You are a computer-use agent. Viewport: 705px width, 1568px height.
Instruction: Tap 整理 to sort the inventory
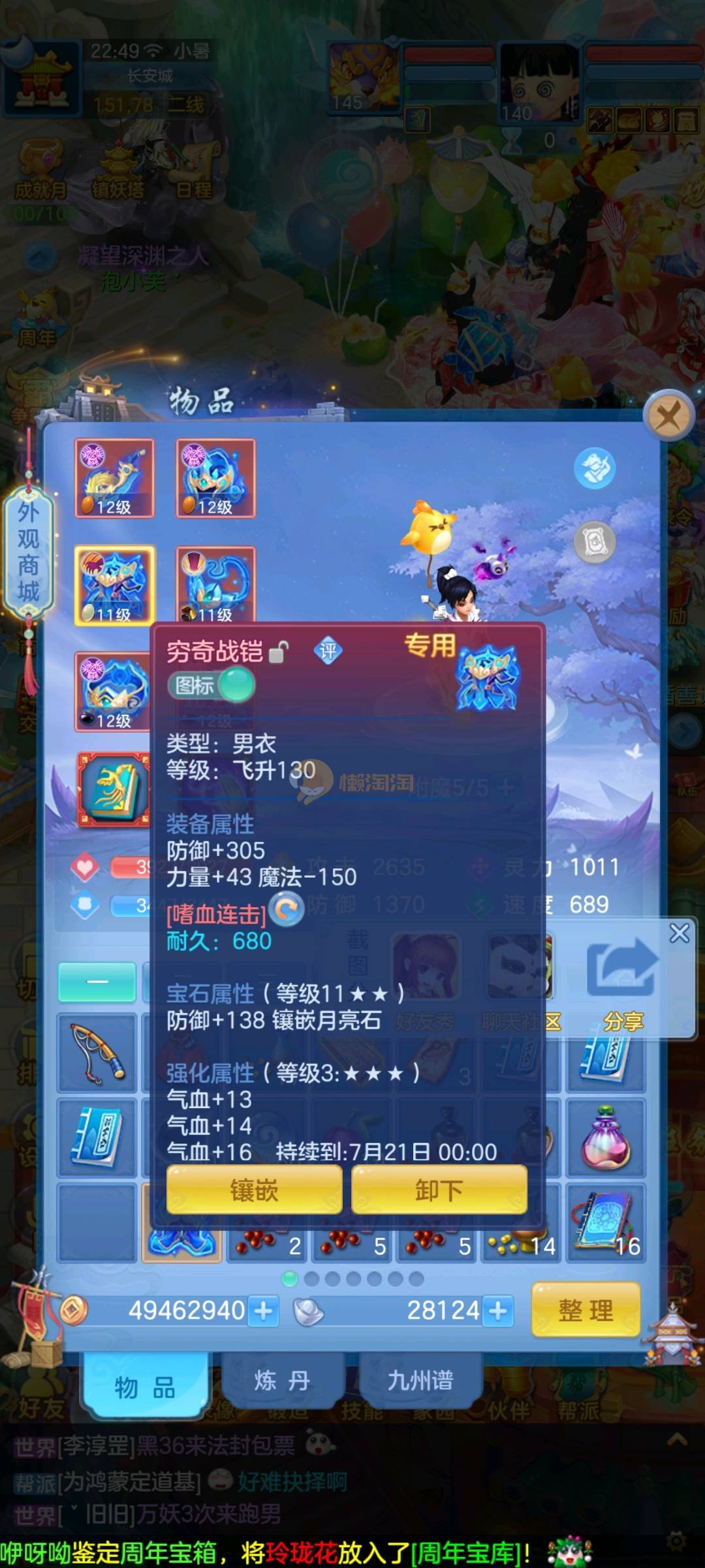point(586,1309)
